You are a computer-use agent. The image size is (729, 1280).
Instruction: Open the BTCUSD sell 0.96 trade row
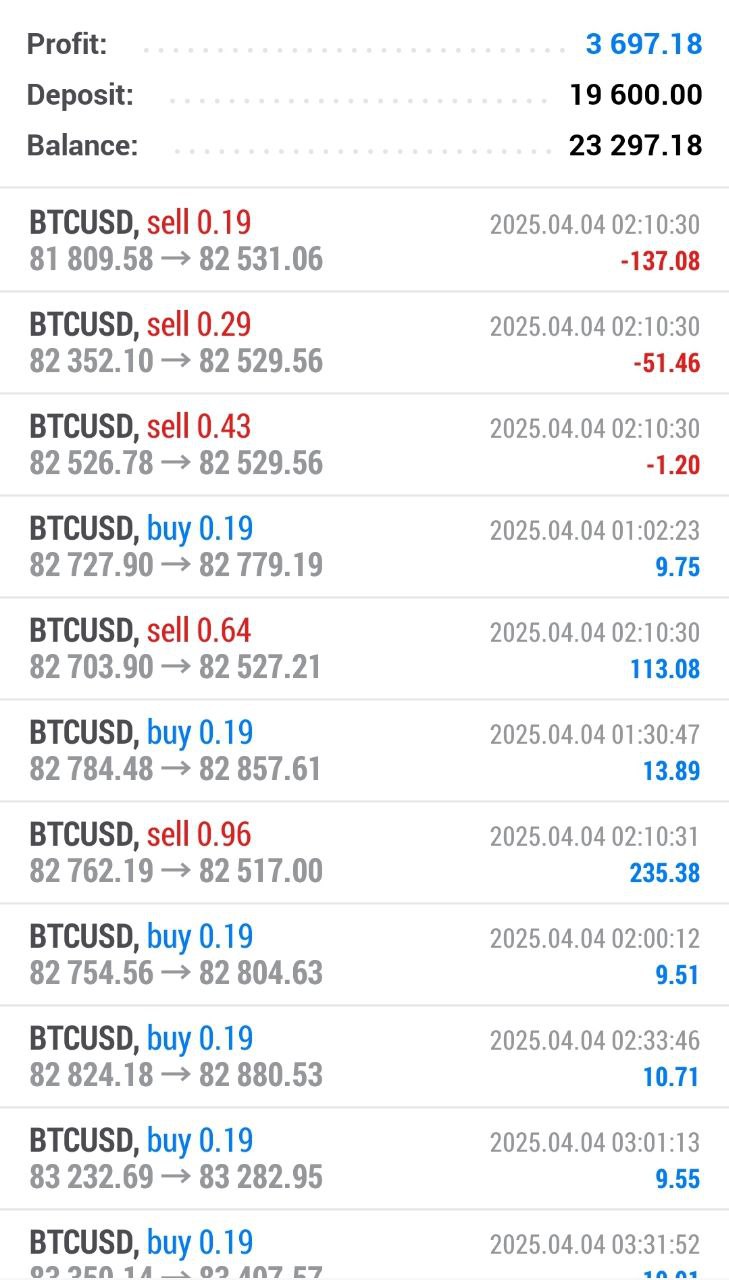(x=364, y=853)
